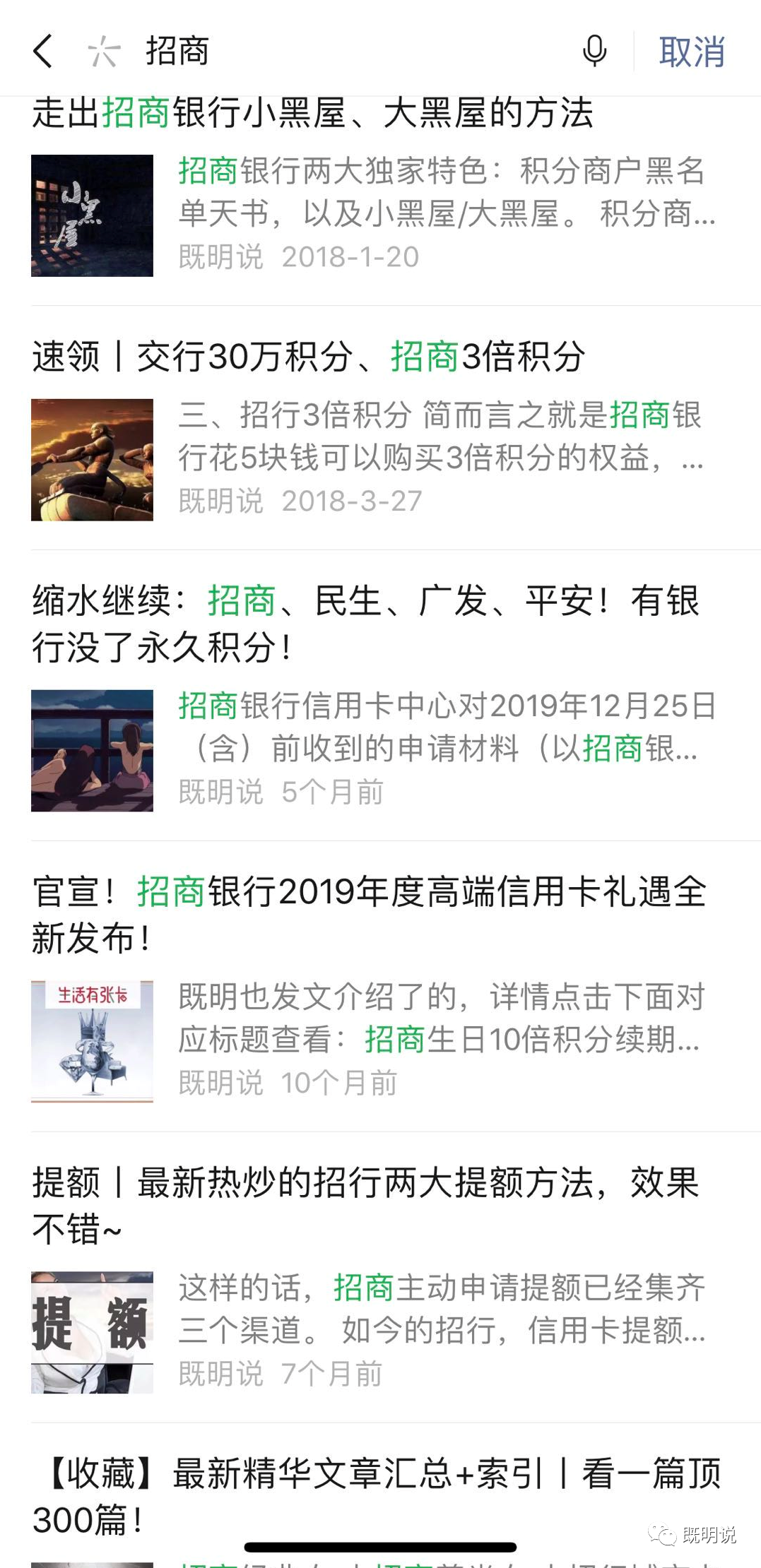Tap the microphone for voice search
Viewport: 761px width, 1568px height.
594,52
